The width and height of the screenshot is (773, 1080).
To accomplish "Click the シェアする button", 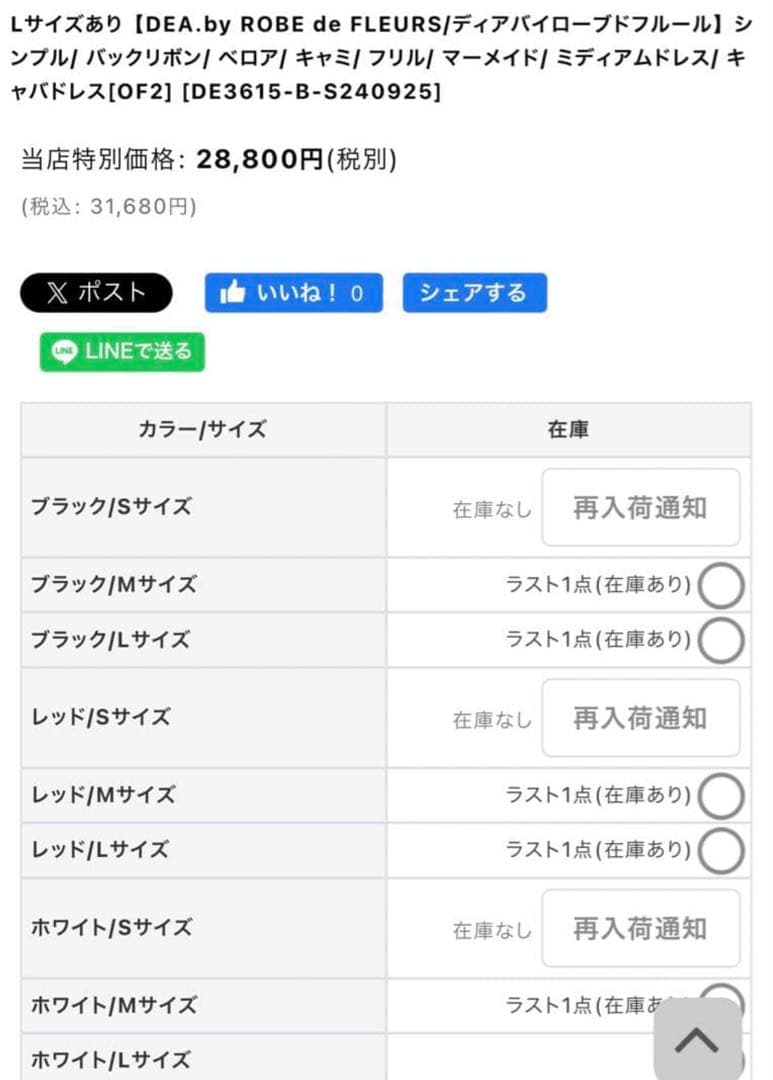I will (475, 292).
